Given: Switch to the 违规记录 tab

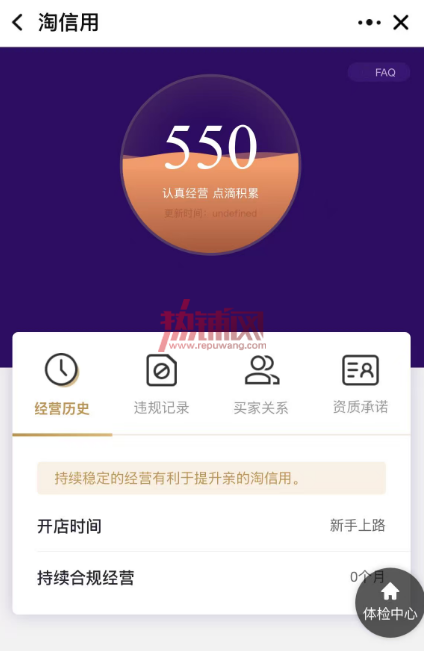Looking at the screenshot, I should [x=162, y=385].
